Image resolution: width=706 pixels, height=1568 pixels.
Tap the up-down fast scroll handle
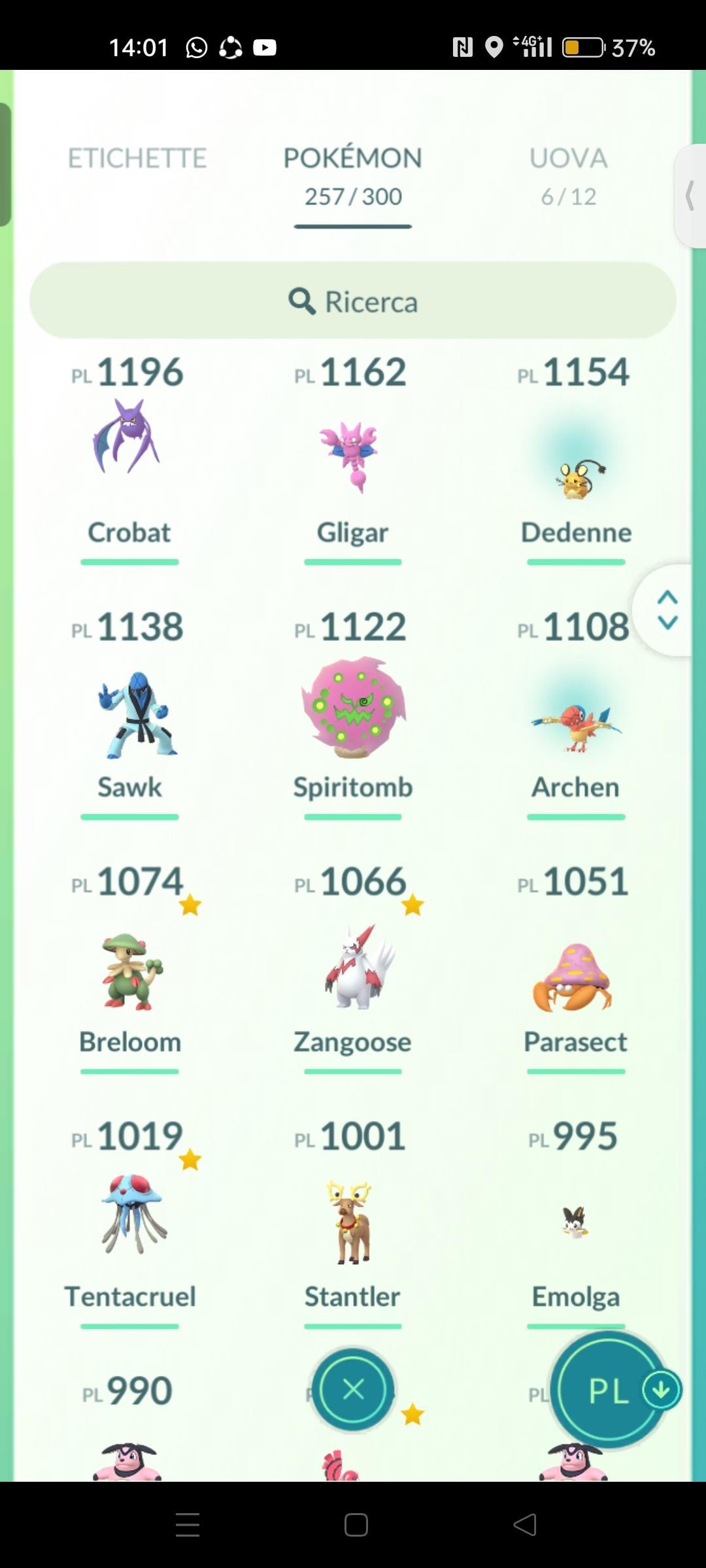[x=667, y=610]
